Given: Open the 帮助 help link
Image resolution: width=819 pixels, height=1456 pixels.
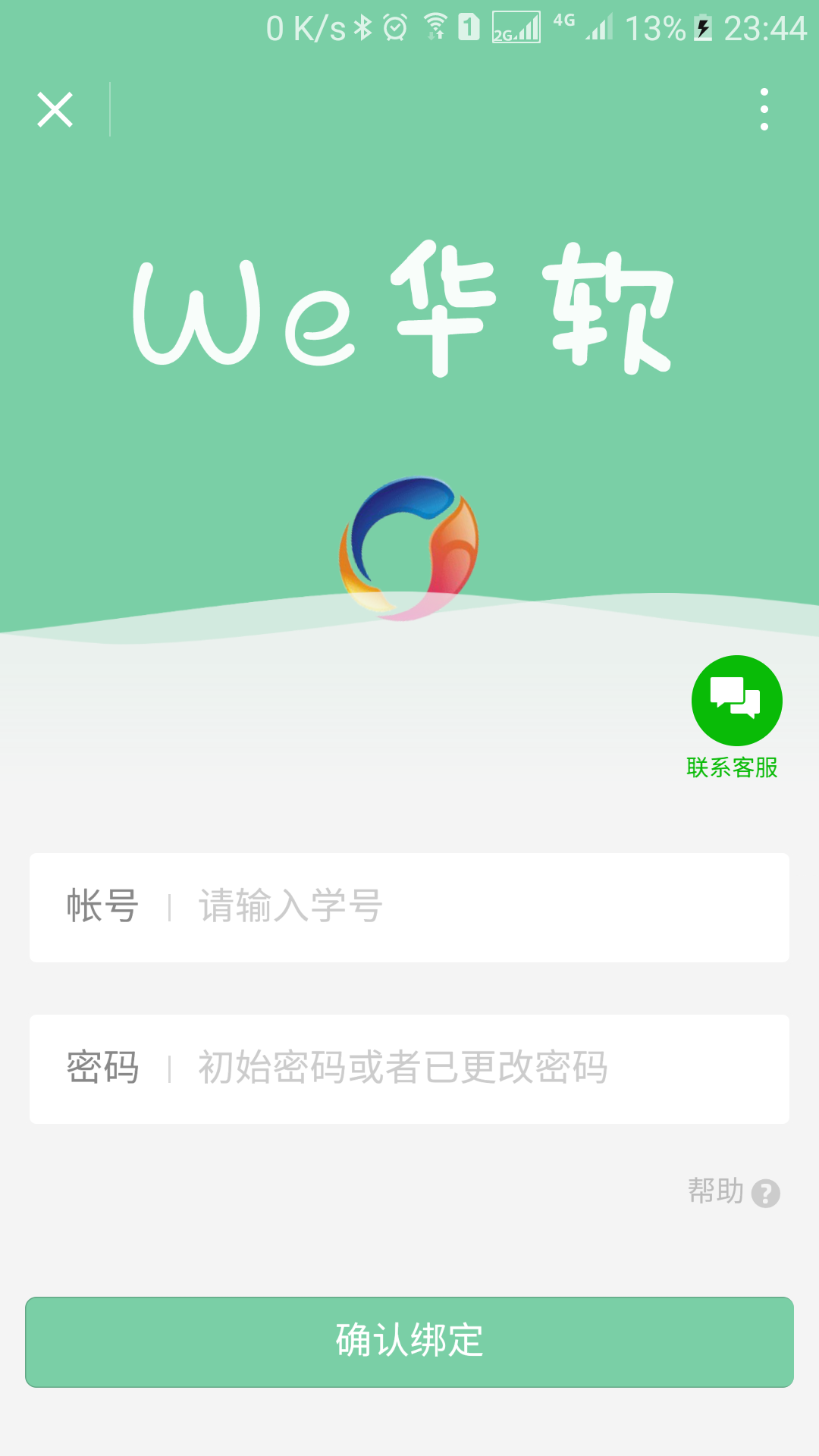Looking at the screenshot, I should [733, 1192].
